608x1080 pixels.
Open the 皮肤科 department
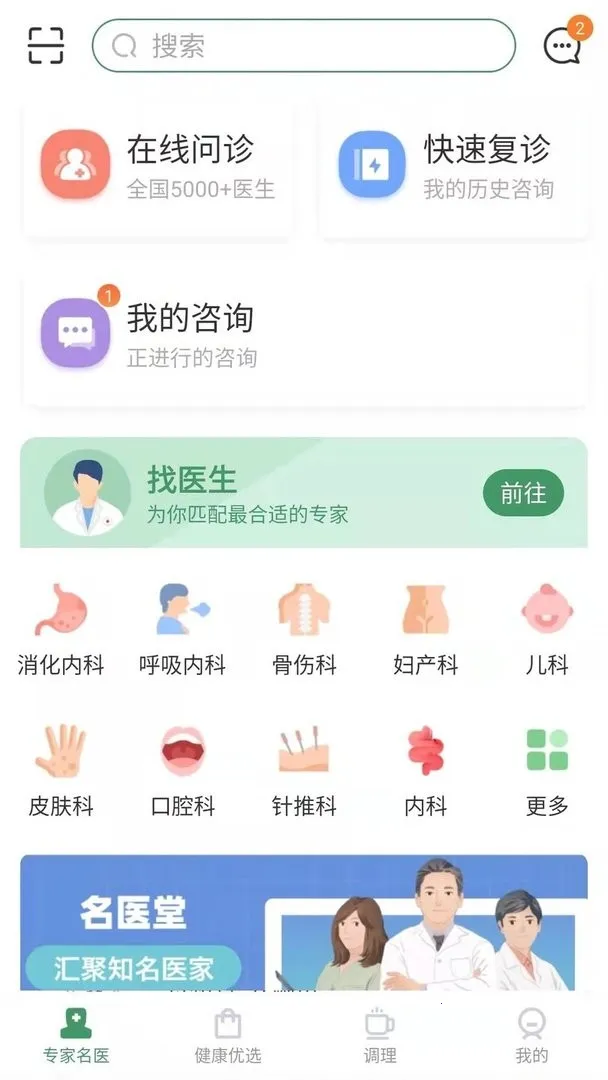pyautogui.click(x=61, y=772)
